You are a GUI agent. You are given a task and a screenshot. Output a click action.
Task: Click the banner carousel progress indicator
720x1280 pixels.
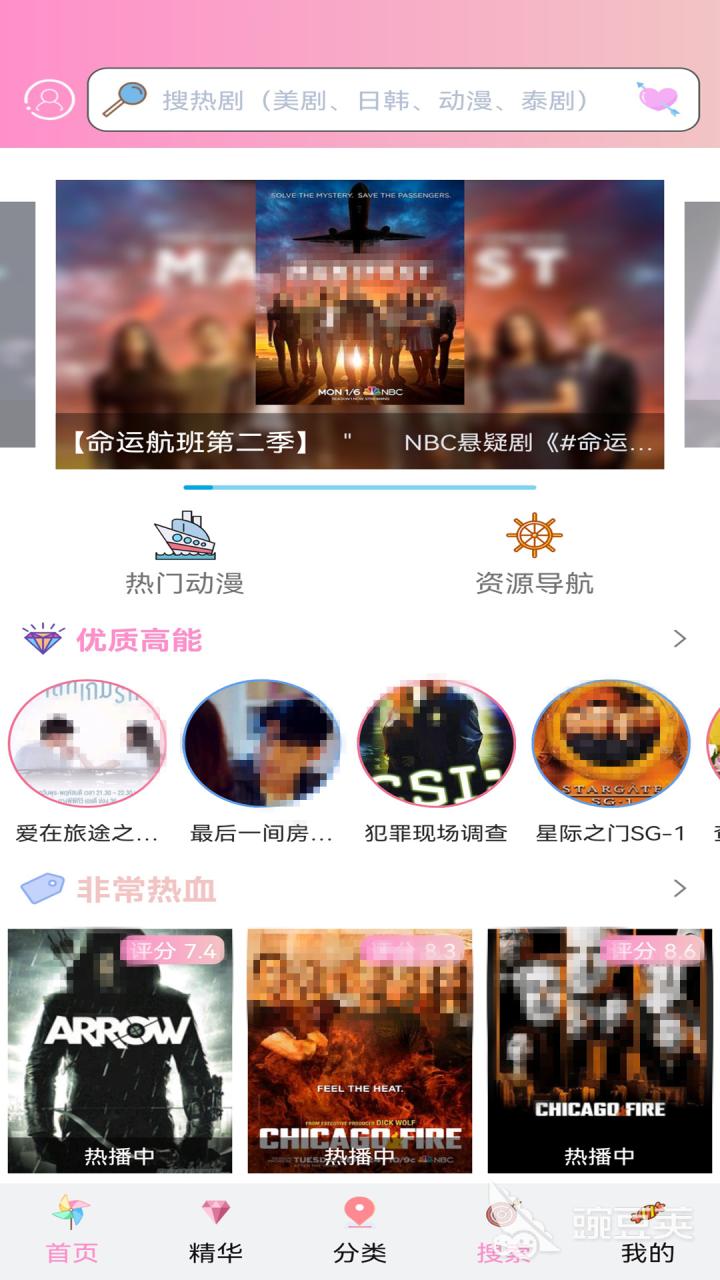pos(360,487)
